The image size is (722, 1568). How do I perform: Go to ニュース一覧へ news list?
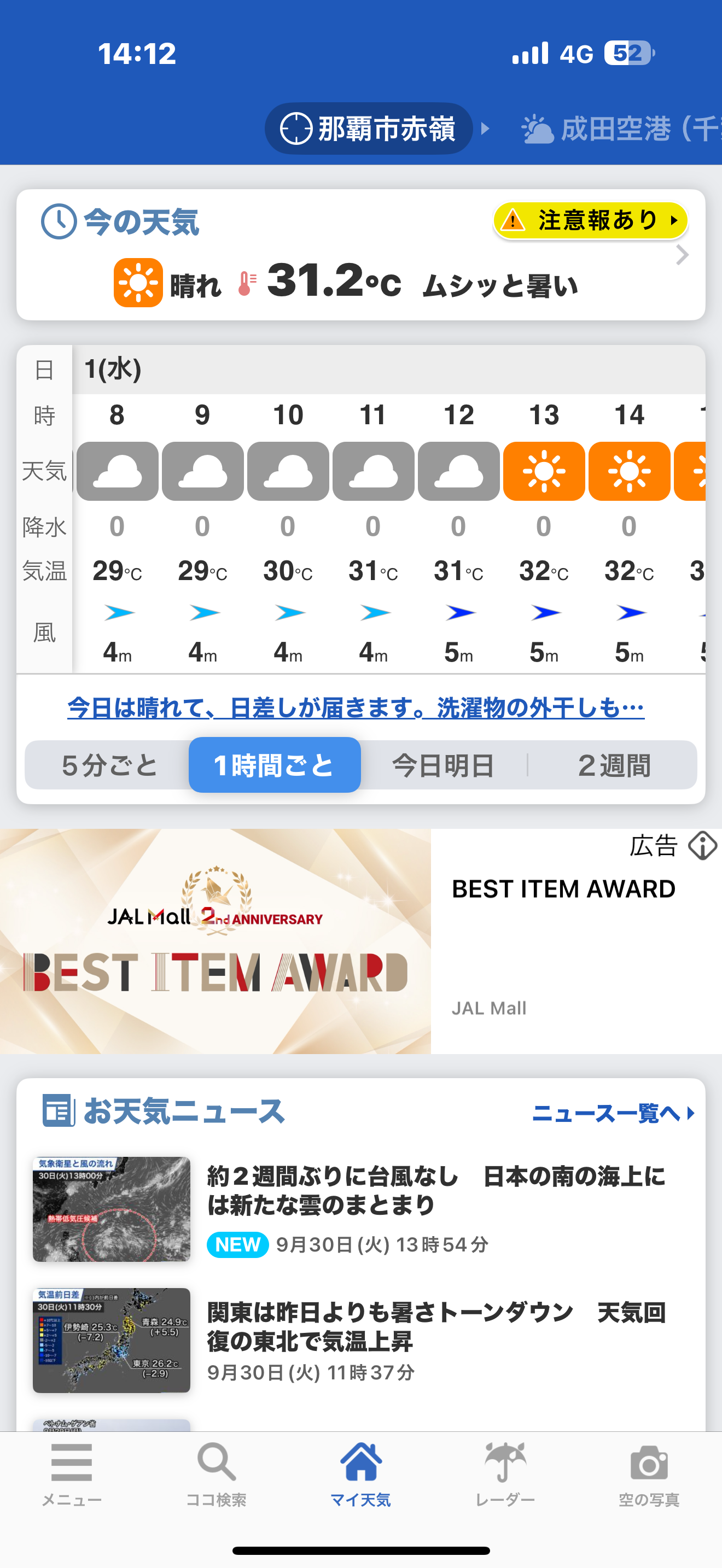612,1113
